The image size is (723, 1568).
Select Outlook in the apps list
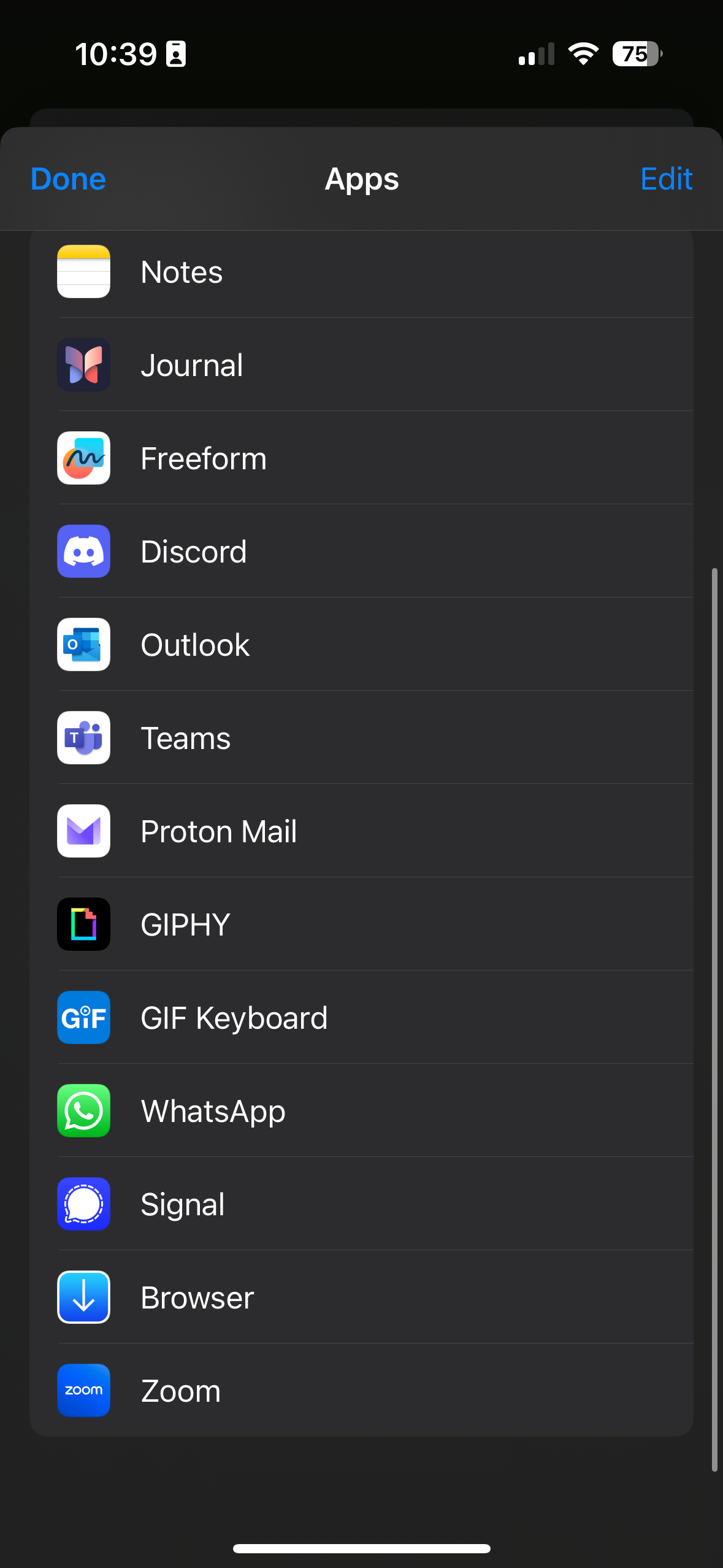point(361,645)
